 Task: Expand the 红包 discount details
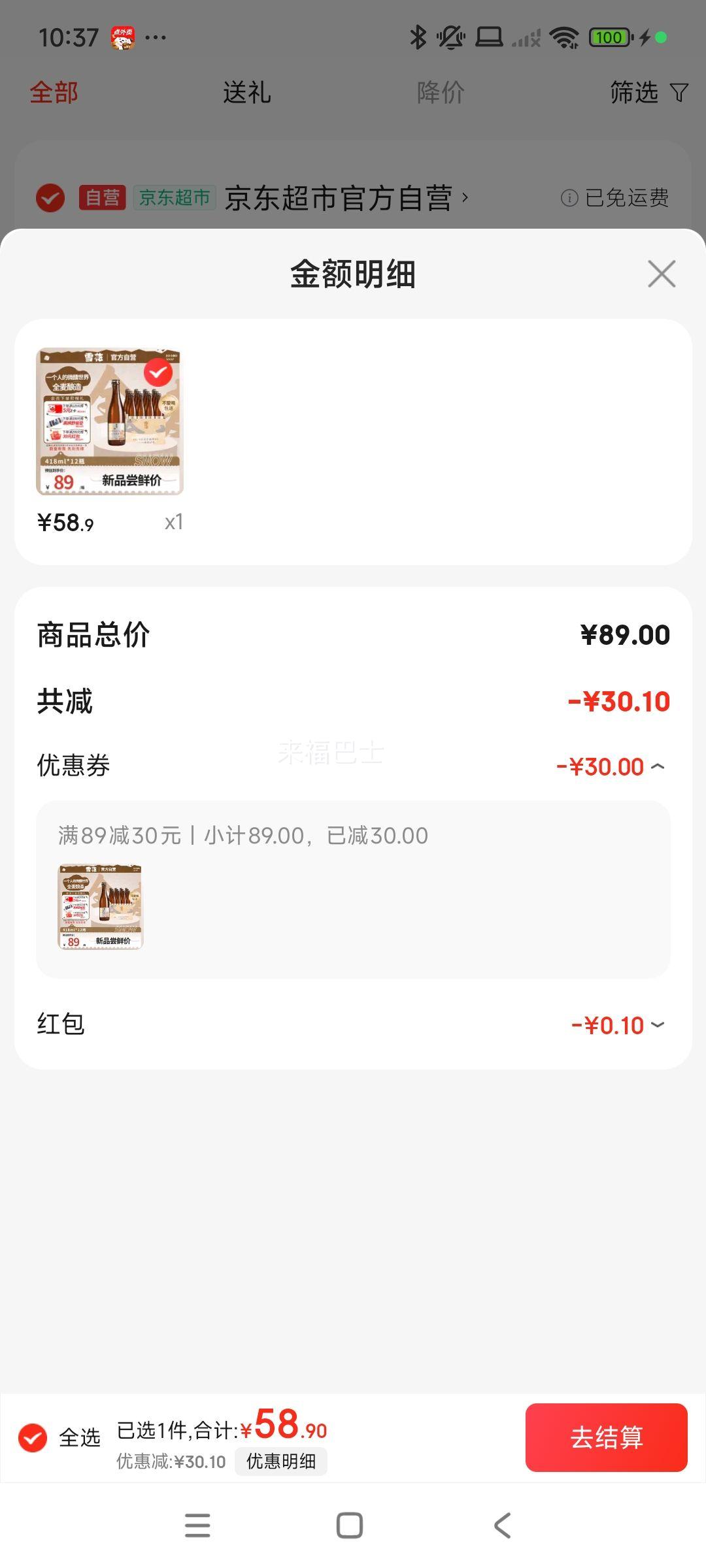click(658, 1025)
